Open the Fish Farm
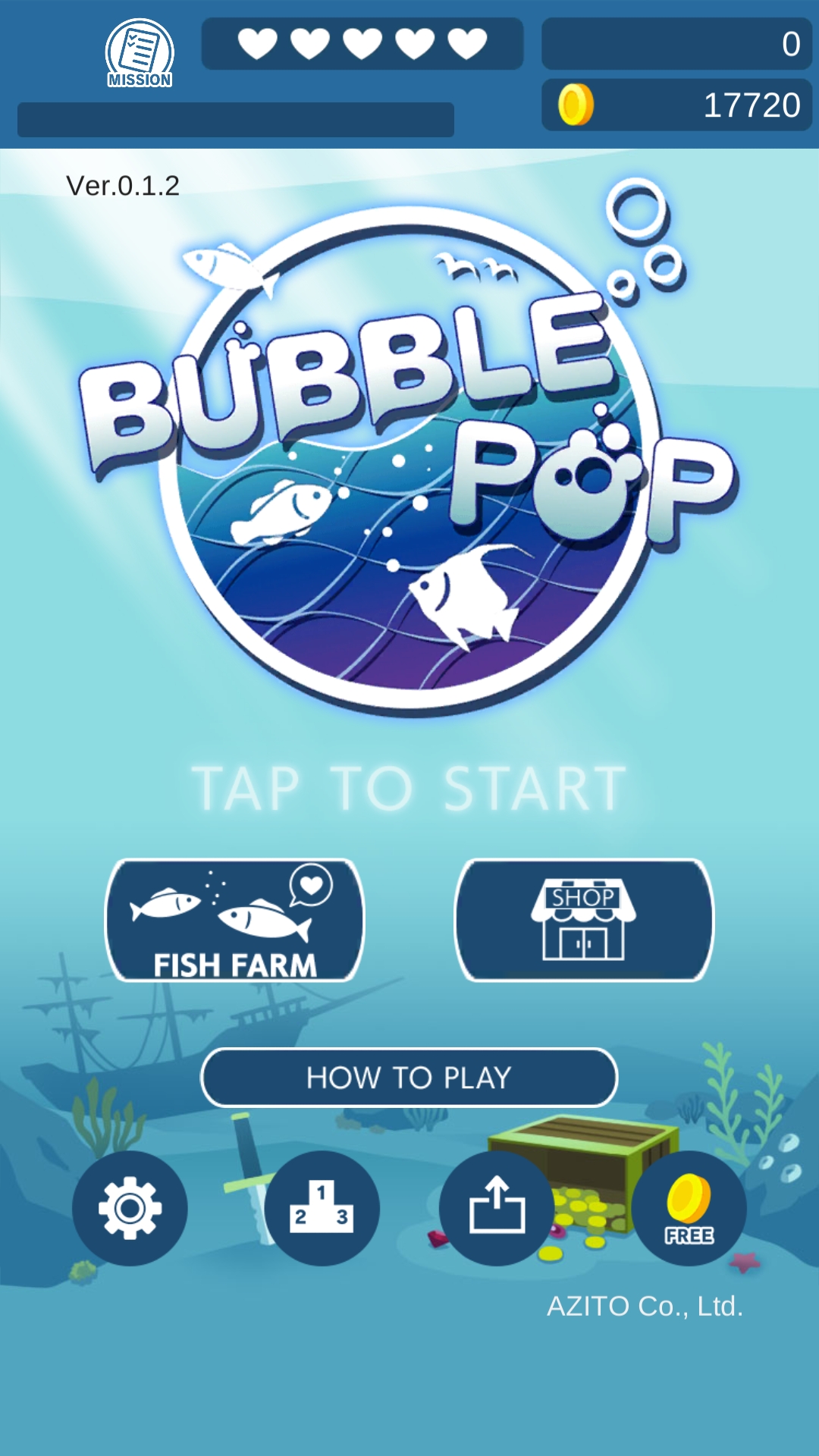 pos(234,920)
